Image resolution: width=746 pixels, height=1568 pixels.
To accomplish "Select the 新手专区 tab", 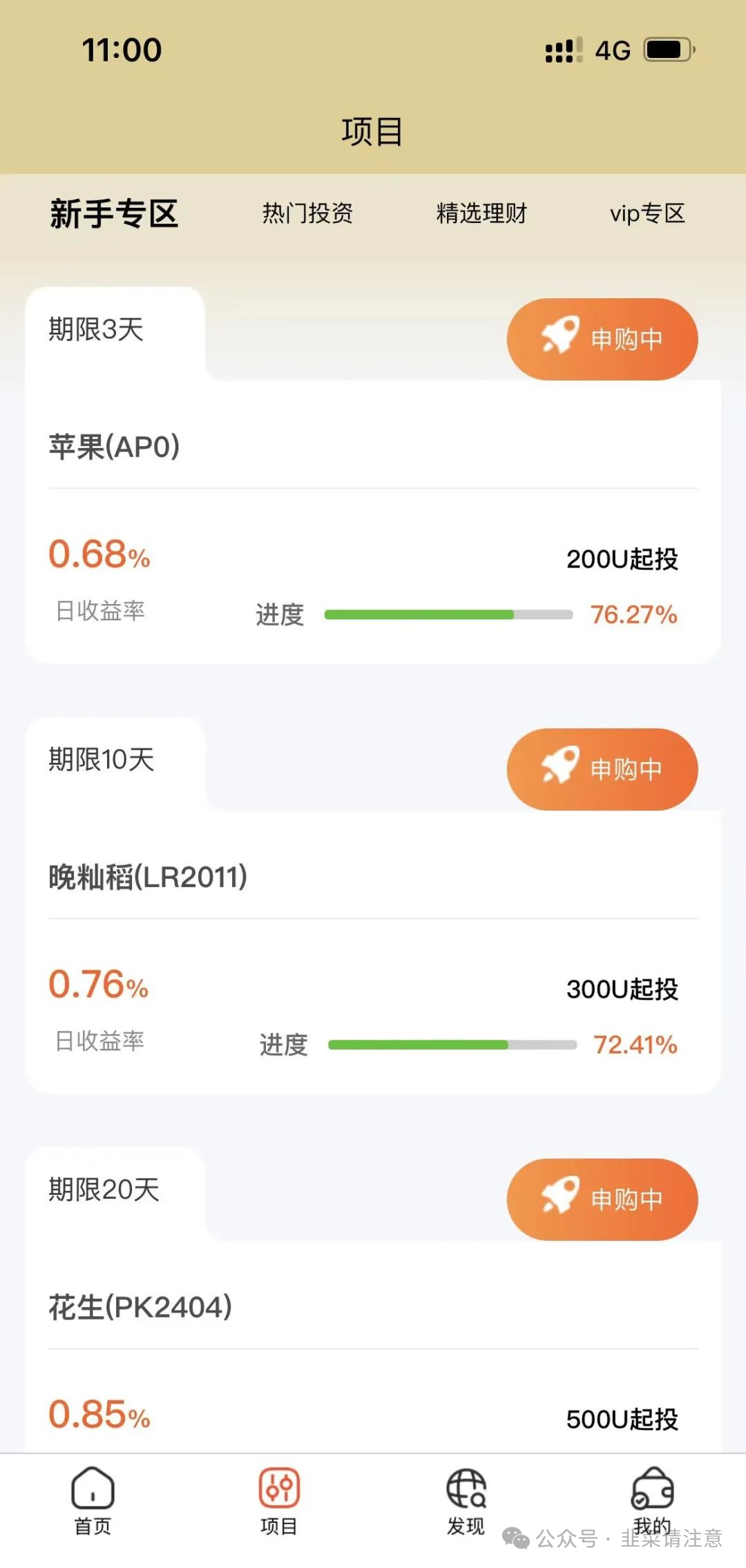I will pos(114,213).
